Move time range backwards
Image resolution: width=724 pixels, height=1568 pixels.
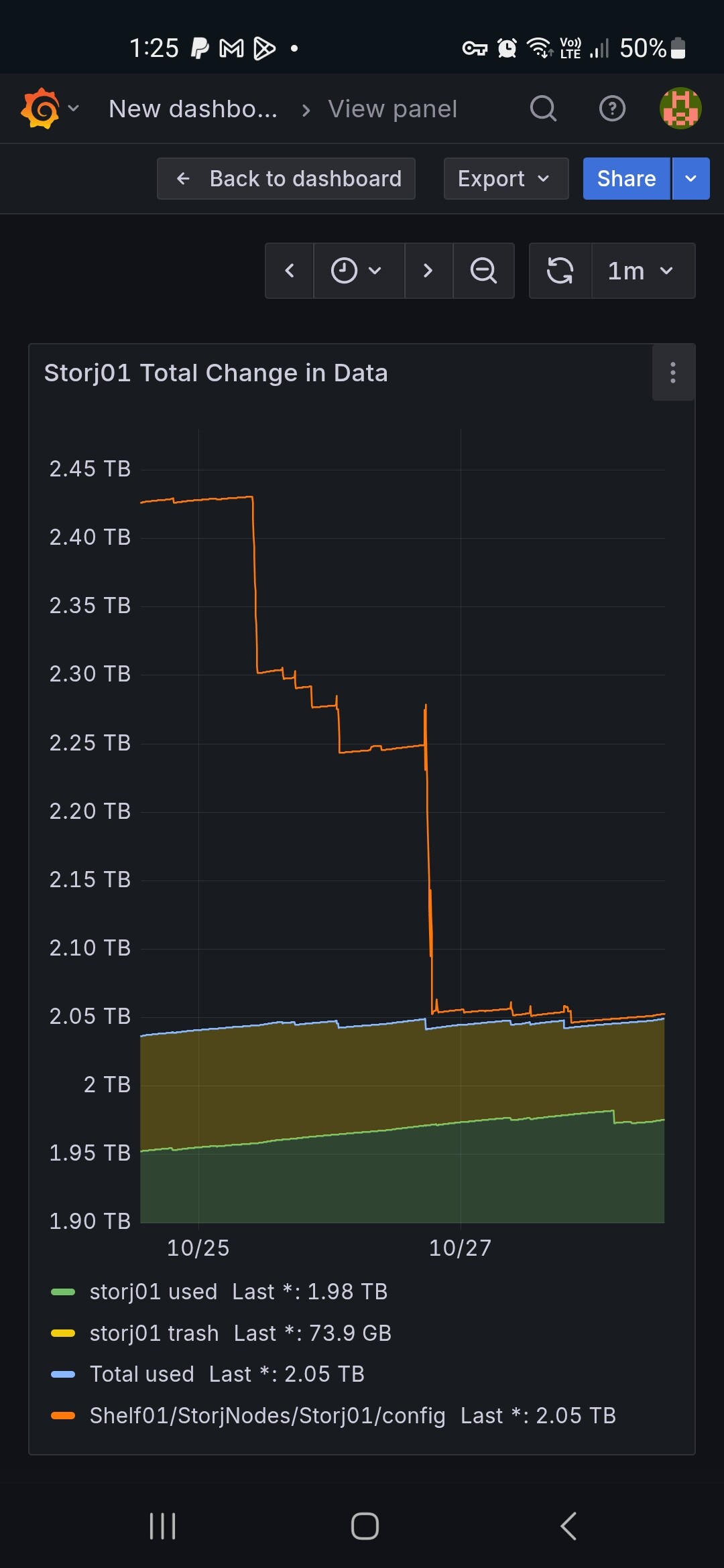290,271
